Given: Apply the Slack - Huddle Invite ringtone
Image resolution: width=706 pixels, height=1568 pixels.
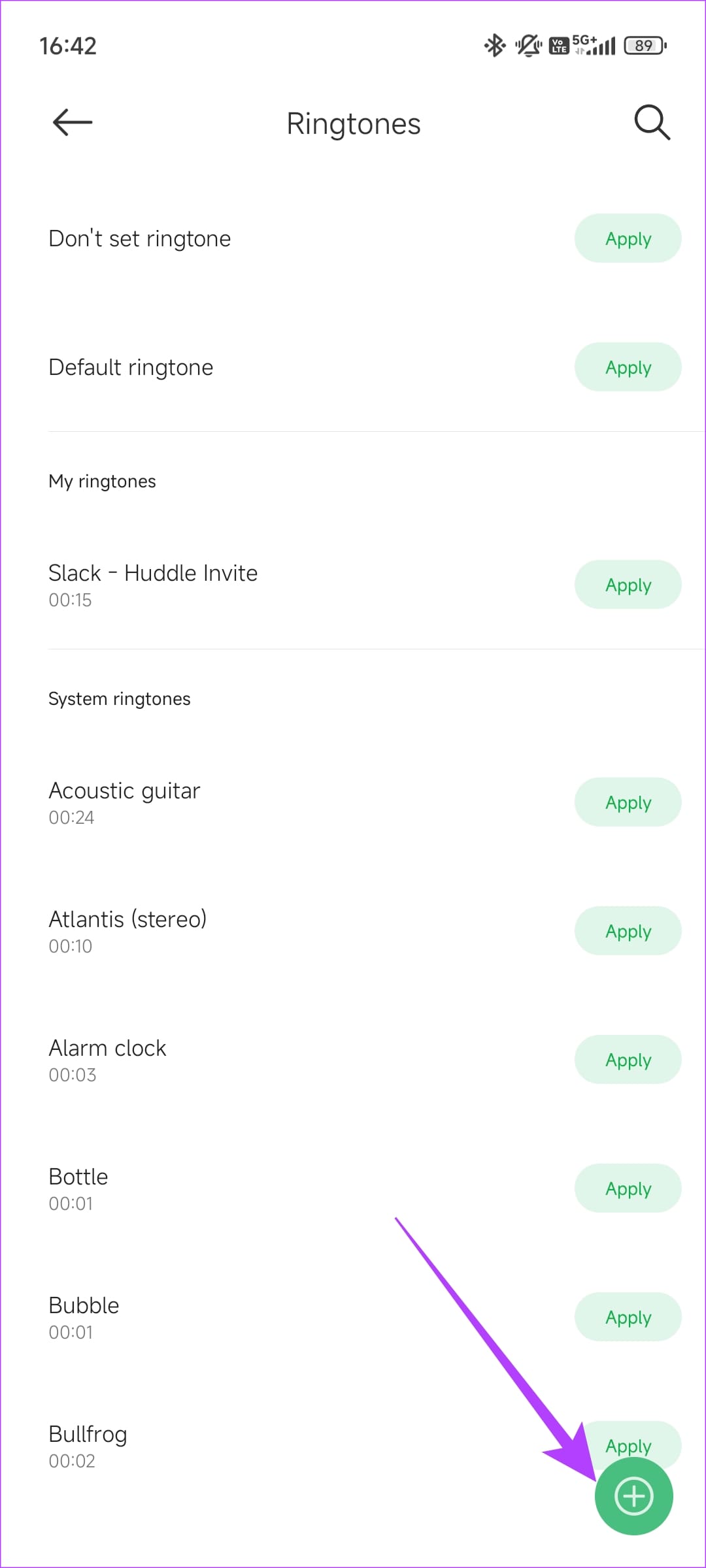Looking at the screenshot, I should (x=627, y=585).
